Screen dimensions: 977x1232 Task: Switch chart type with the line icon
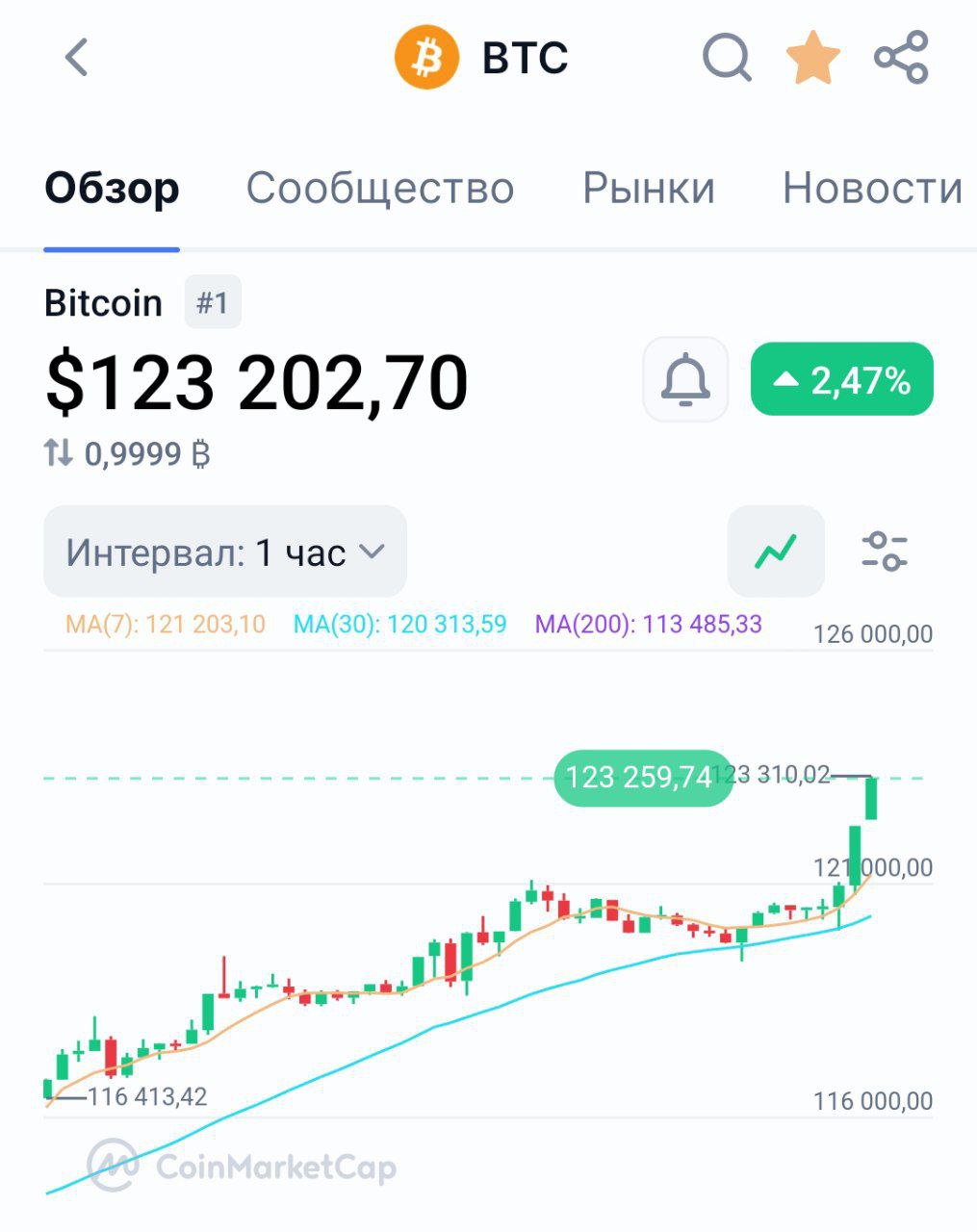[776, 552]
